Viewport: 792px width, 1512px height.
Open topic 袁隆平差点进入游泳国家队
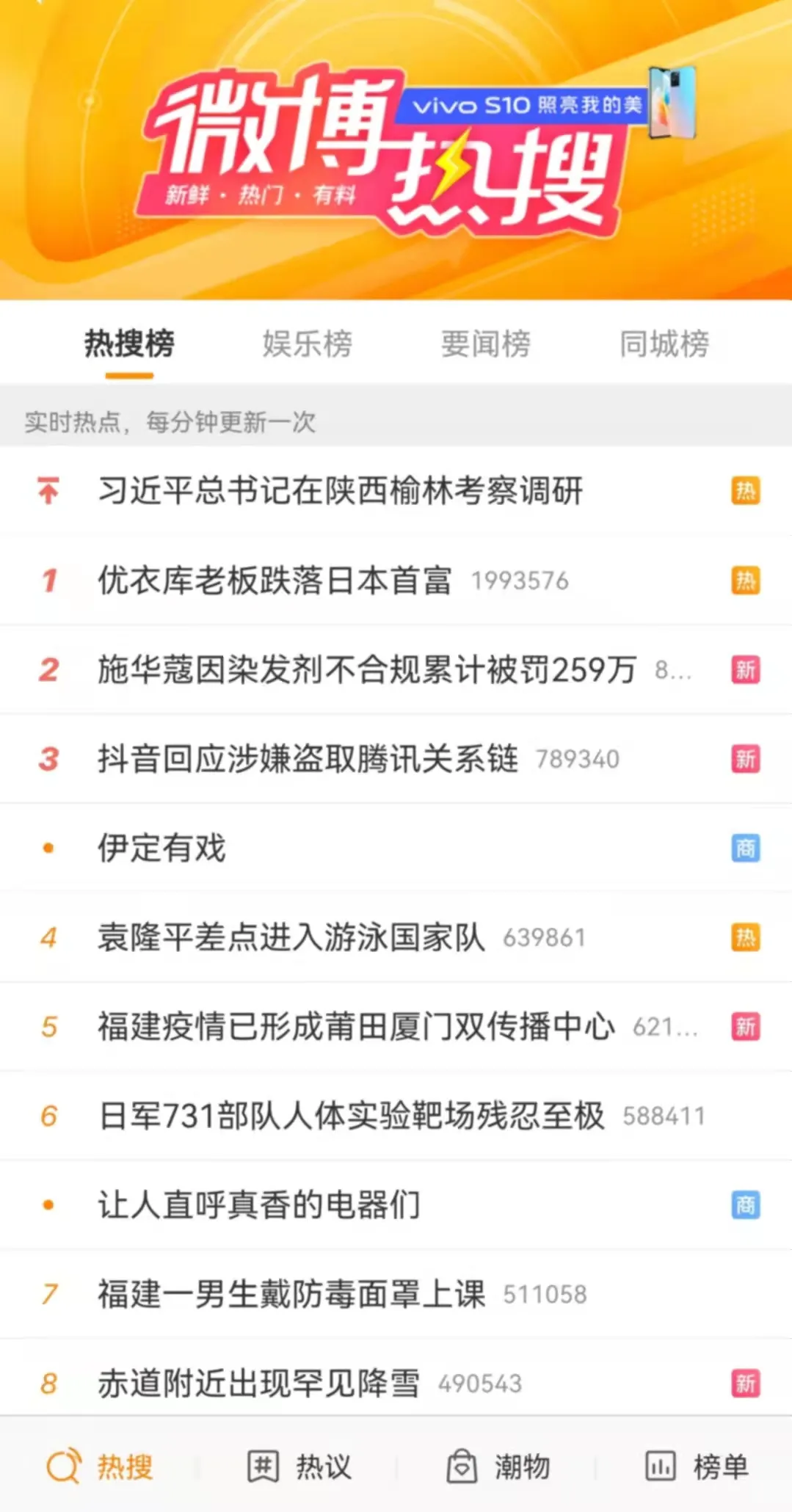point(291,937)
